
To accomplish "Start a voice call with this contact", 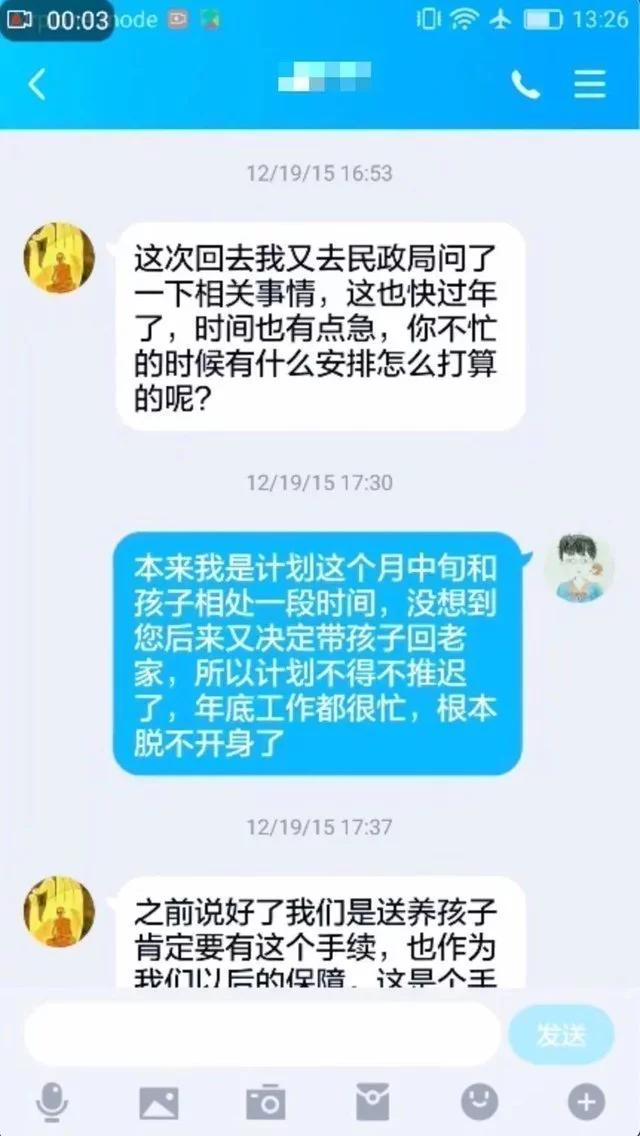I will (x=525, y=85).
